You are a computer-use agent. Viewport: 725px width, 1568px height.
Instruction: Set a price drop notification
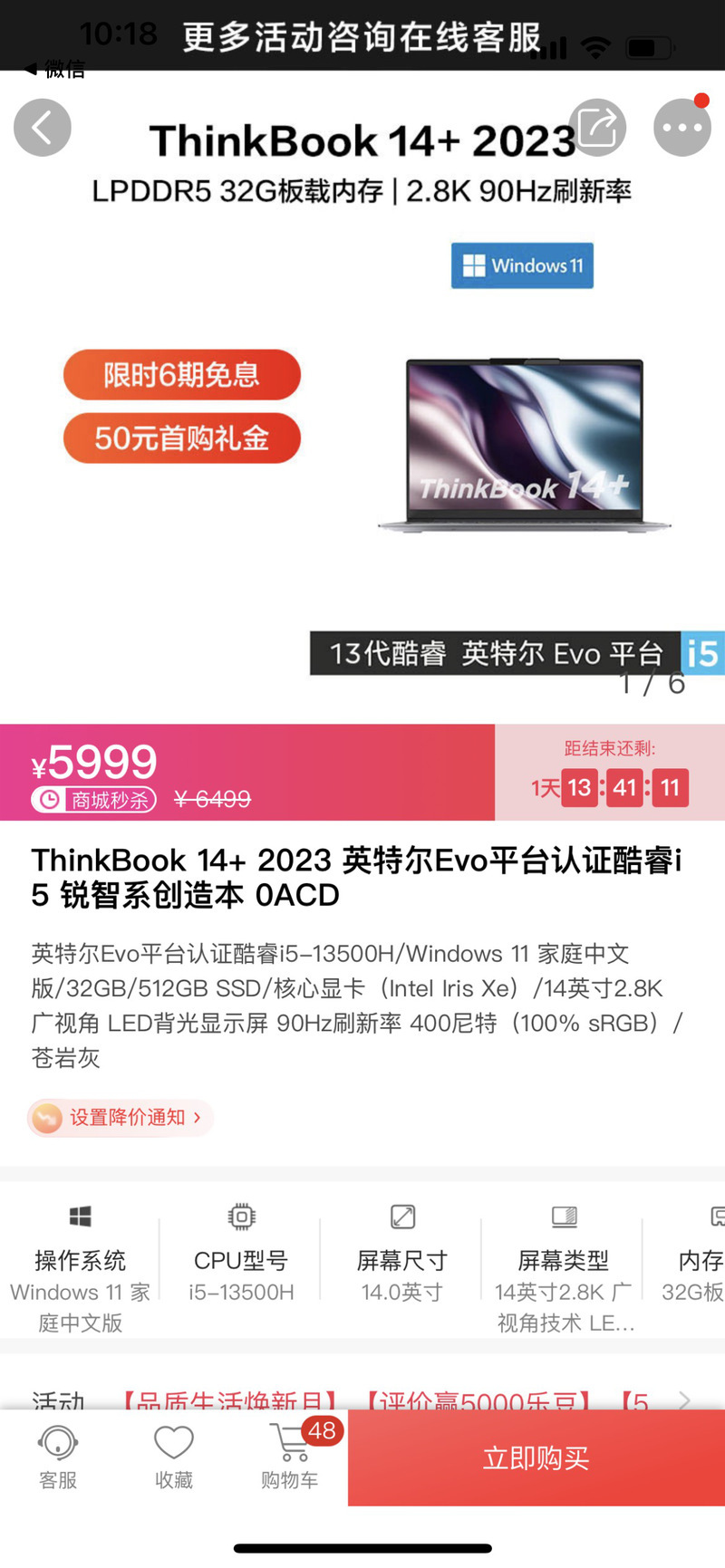(x=121, y=1118)
